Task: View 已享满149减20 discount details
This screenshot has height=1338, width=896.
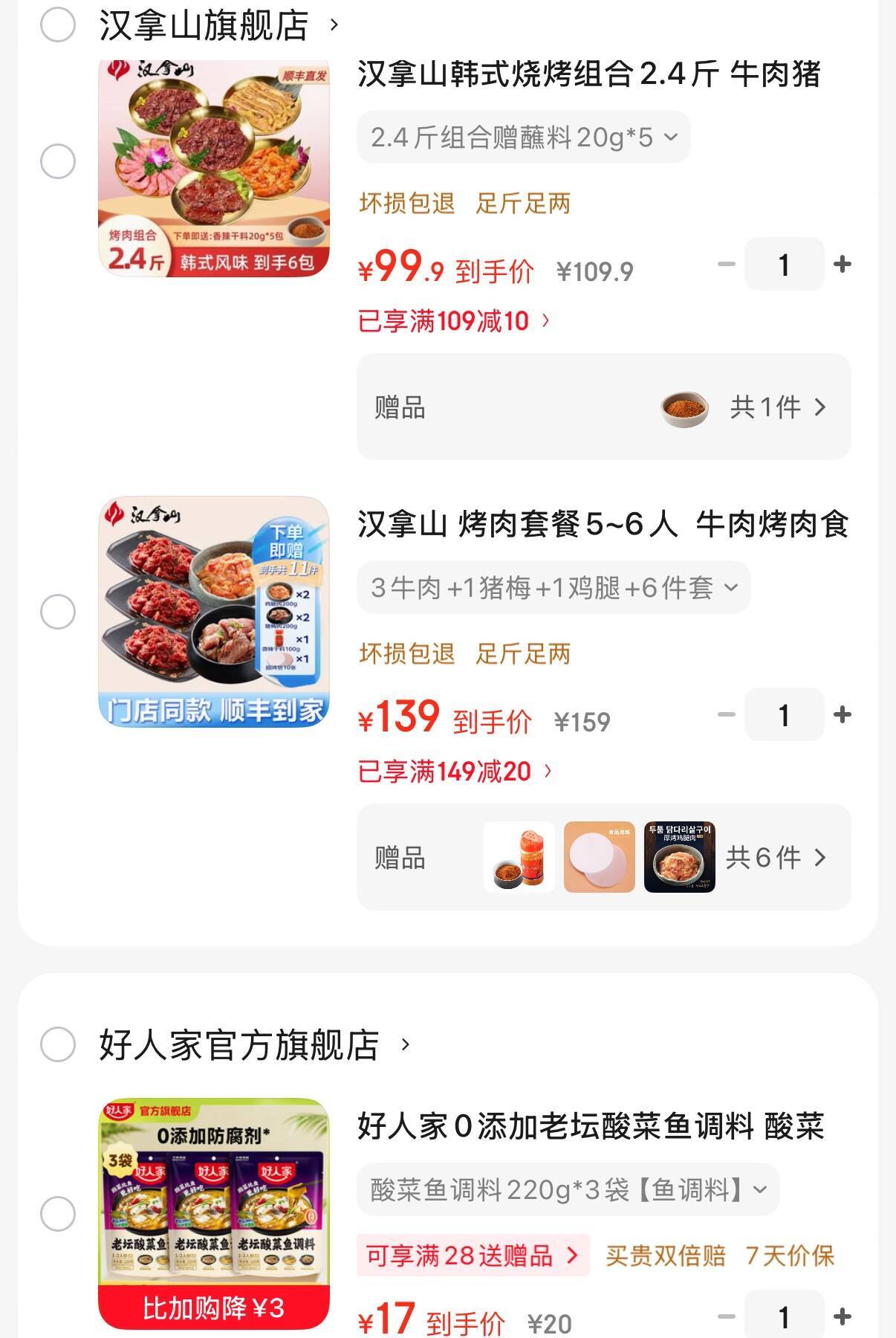Action: (x=455, y=772)
